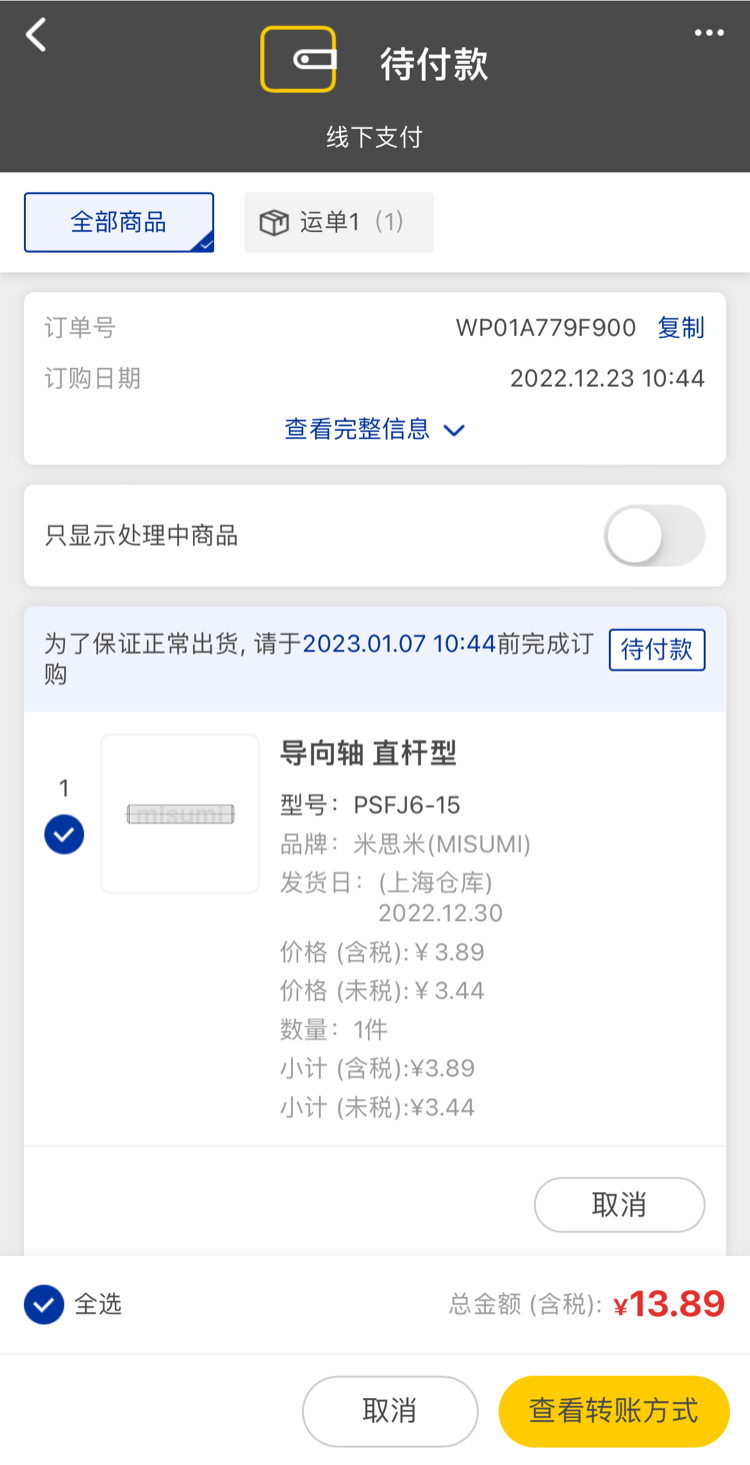This screenshot has width=750, height=1465.
Task: Go back using the top arrow
Action: [37, 36]
